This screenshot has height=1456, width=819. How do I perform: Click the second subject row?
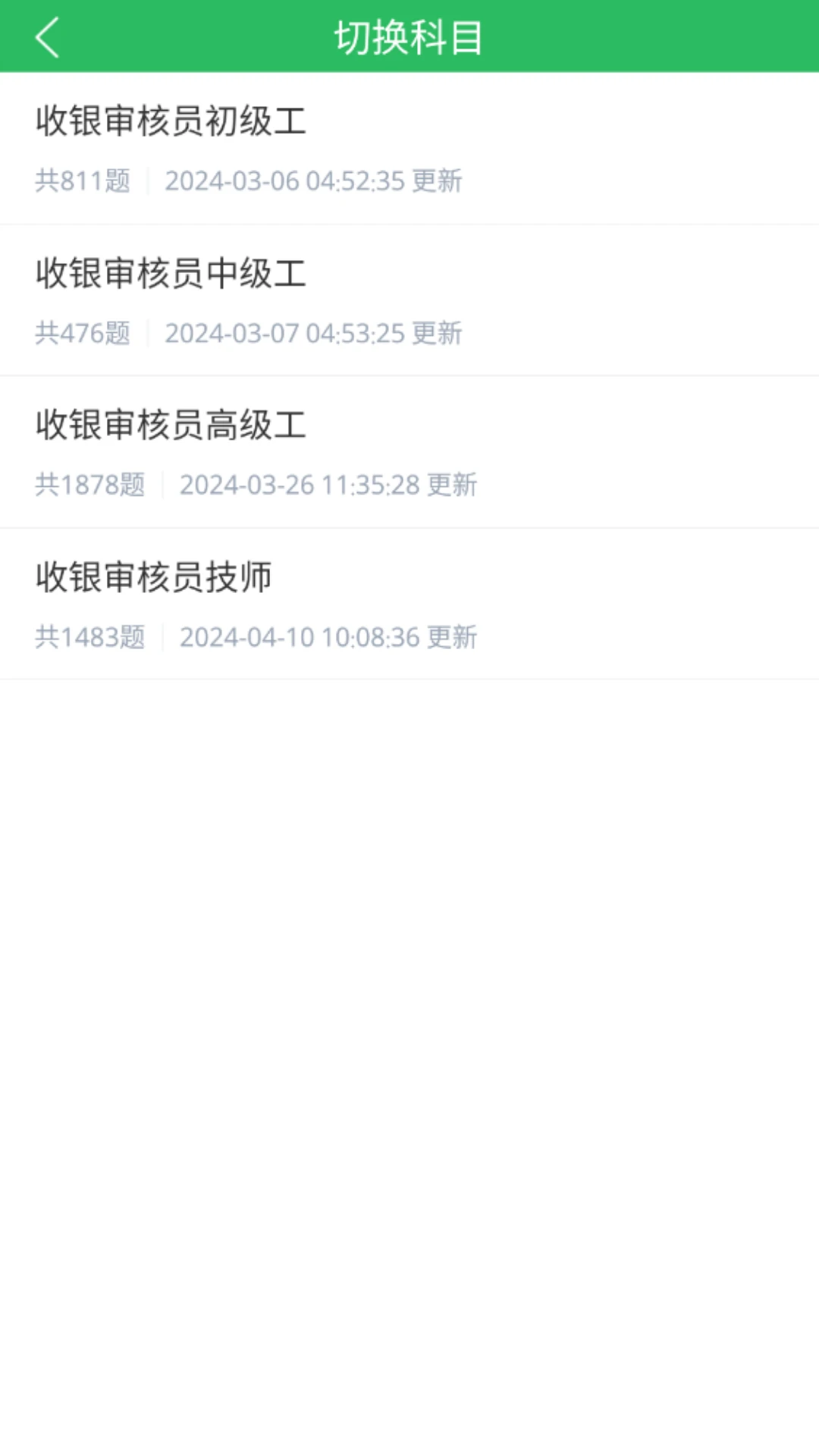(409, 301)
